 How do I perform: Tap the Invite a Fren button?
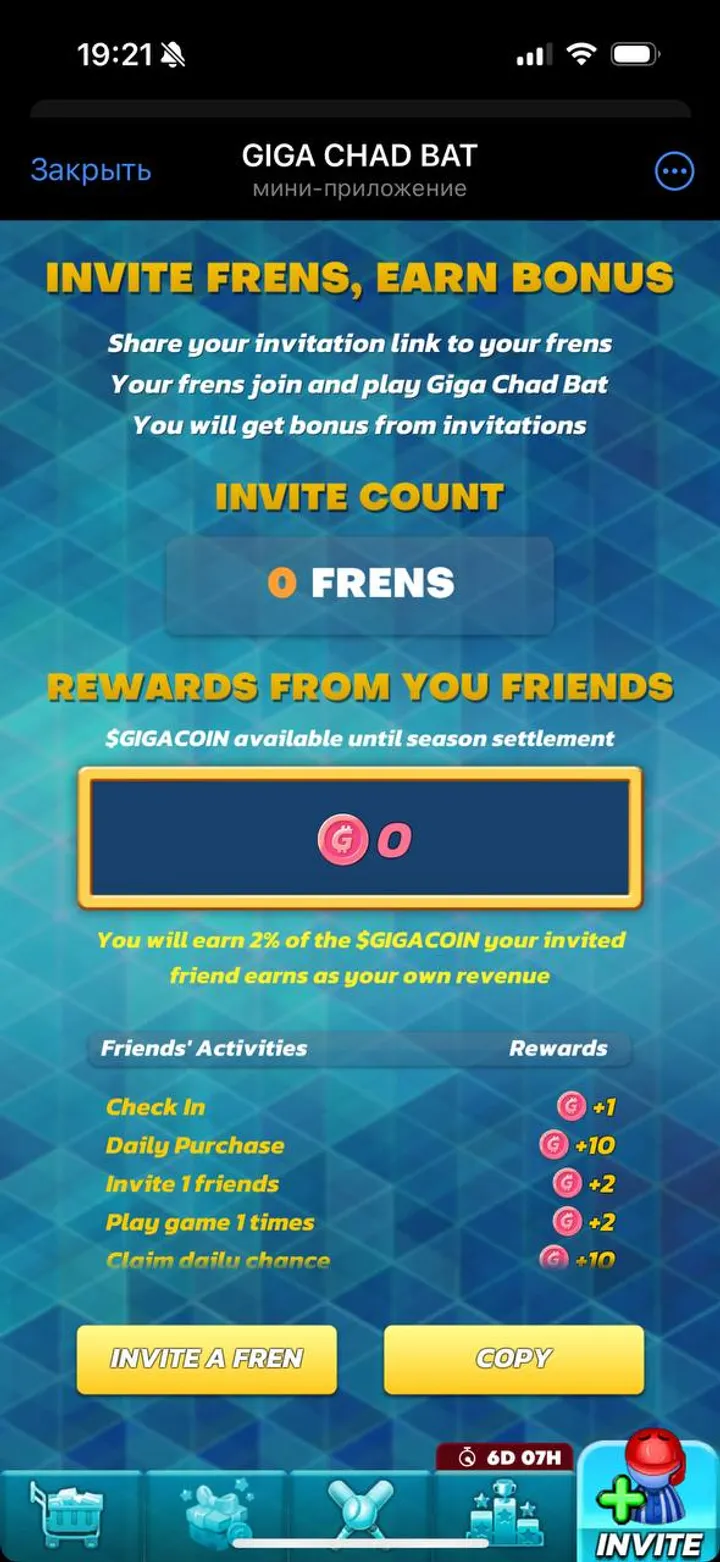[x=207, y=1358]
